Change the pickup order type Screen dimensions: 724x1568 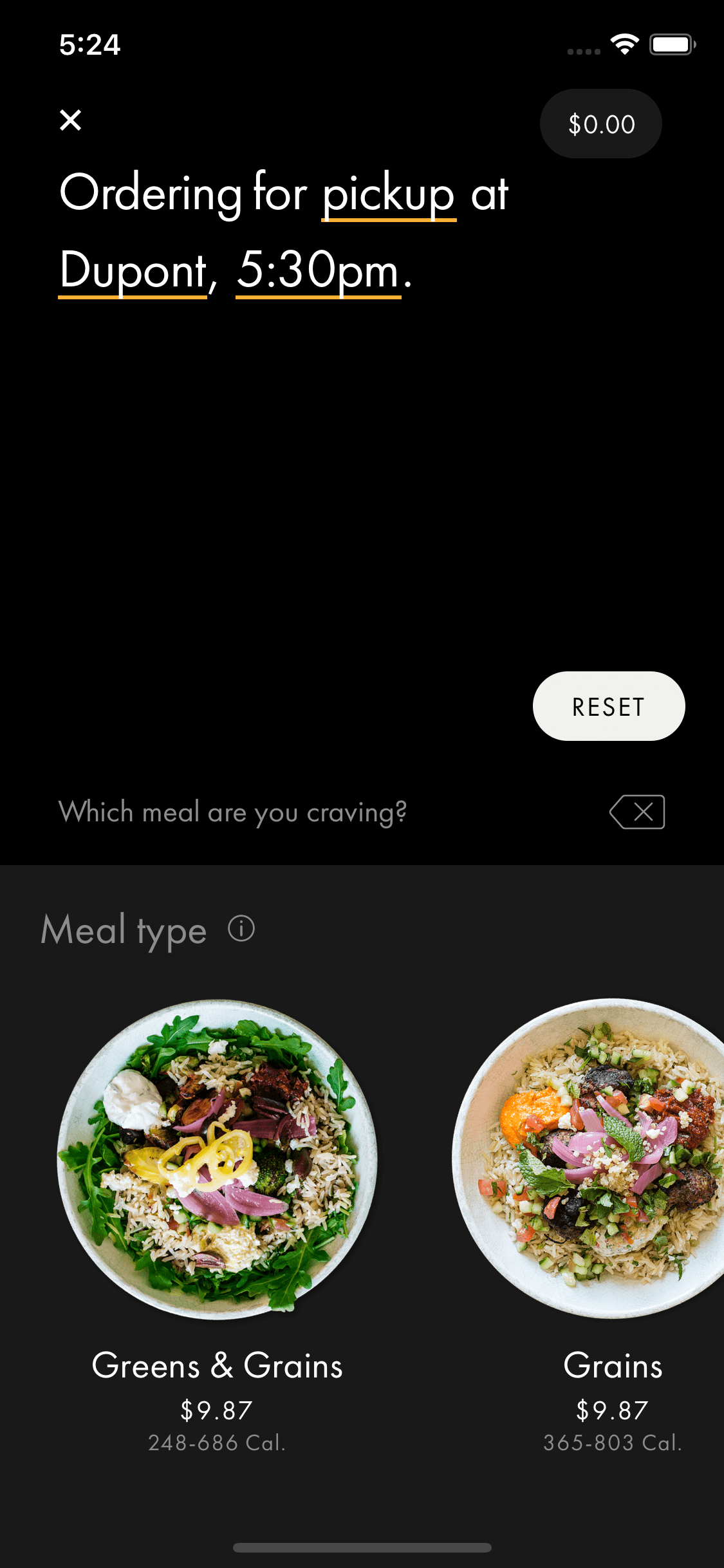[389, 194]
